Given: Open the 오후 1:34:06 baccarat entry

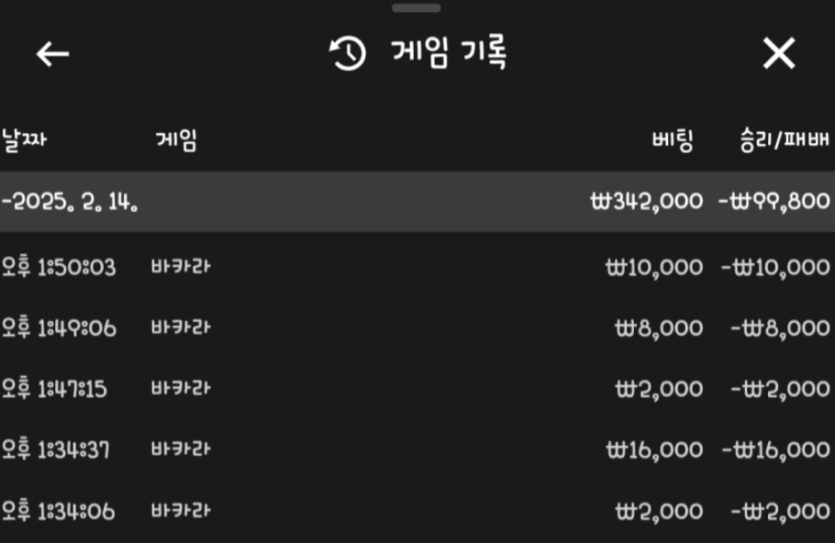Looking at the screenshot, I should coord(417,511).
